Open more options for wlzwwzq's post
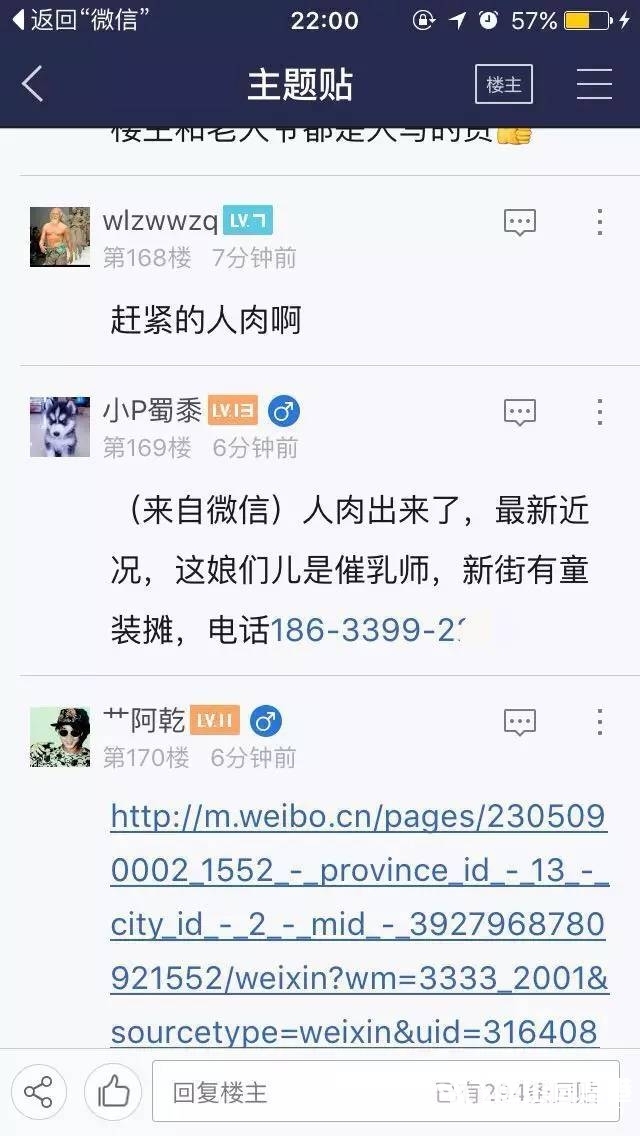This screenshot has height=1136, width=640. tap(599, 222)
